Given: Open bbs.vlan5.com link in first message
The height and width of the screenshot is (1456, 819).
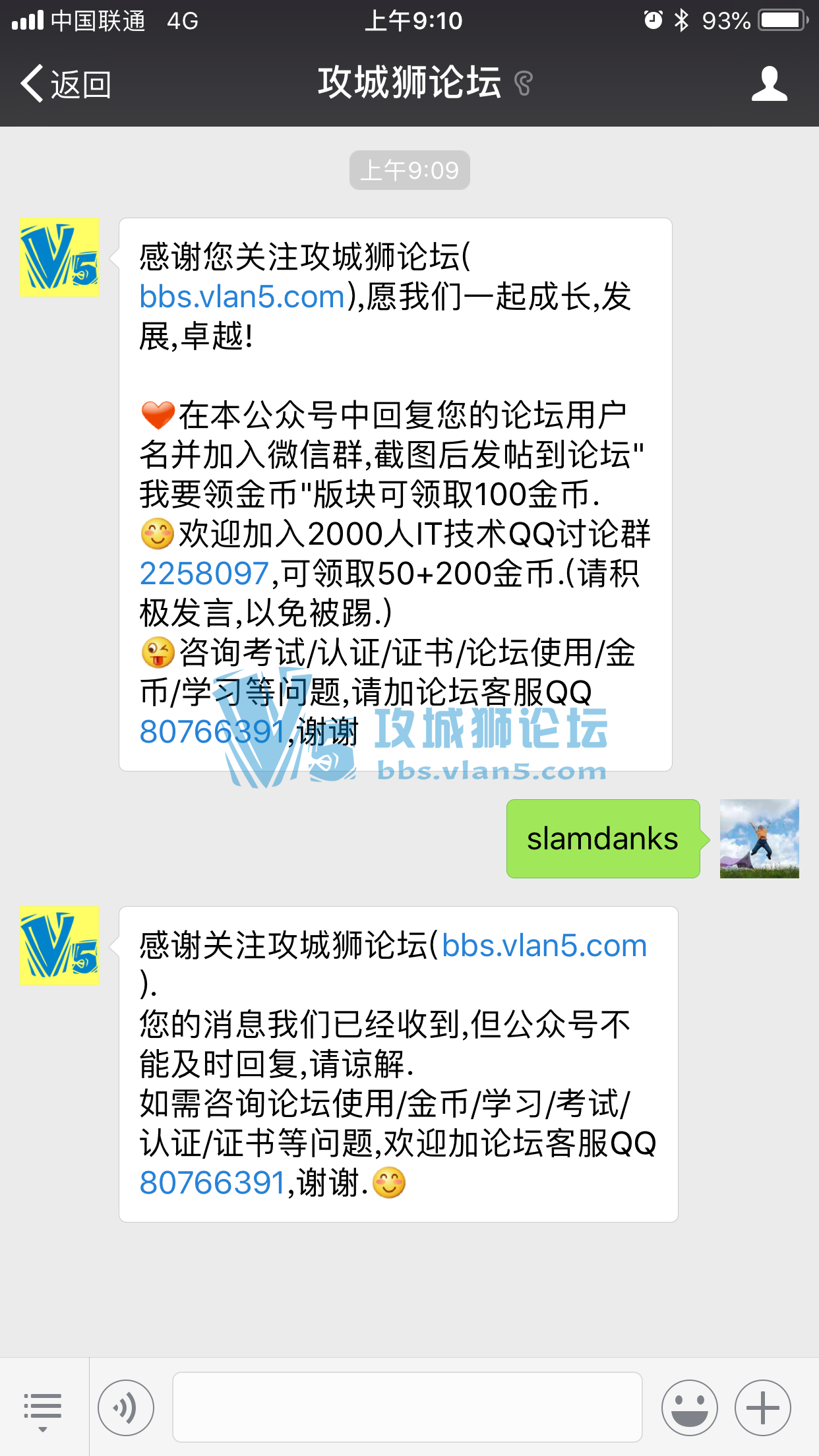Looking at the screenshot, I should point(243,297).
